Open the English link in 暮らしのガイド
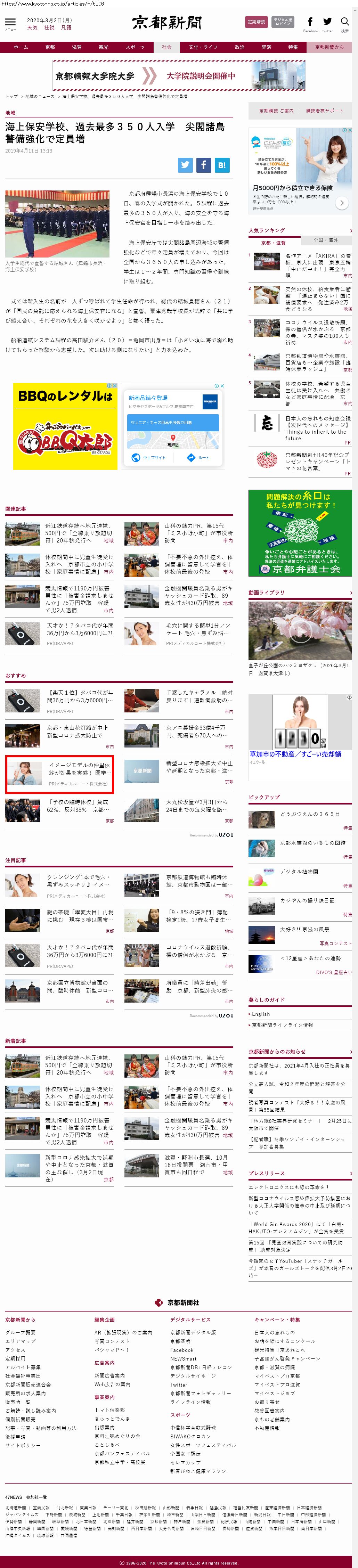The width and height of the screenshot is (358, 1568). 261,1014
